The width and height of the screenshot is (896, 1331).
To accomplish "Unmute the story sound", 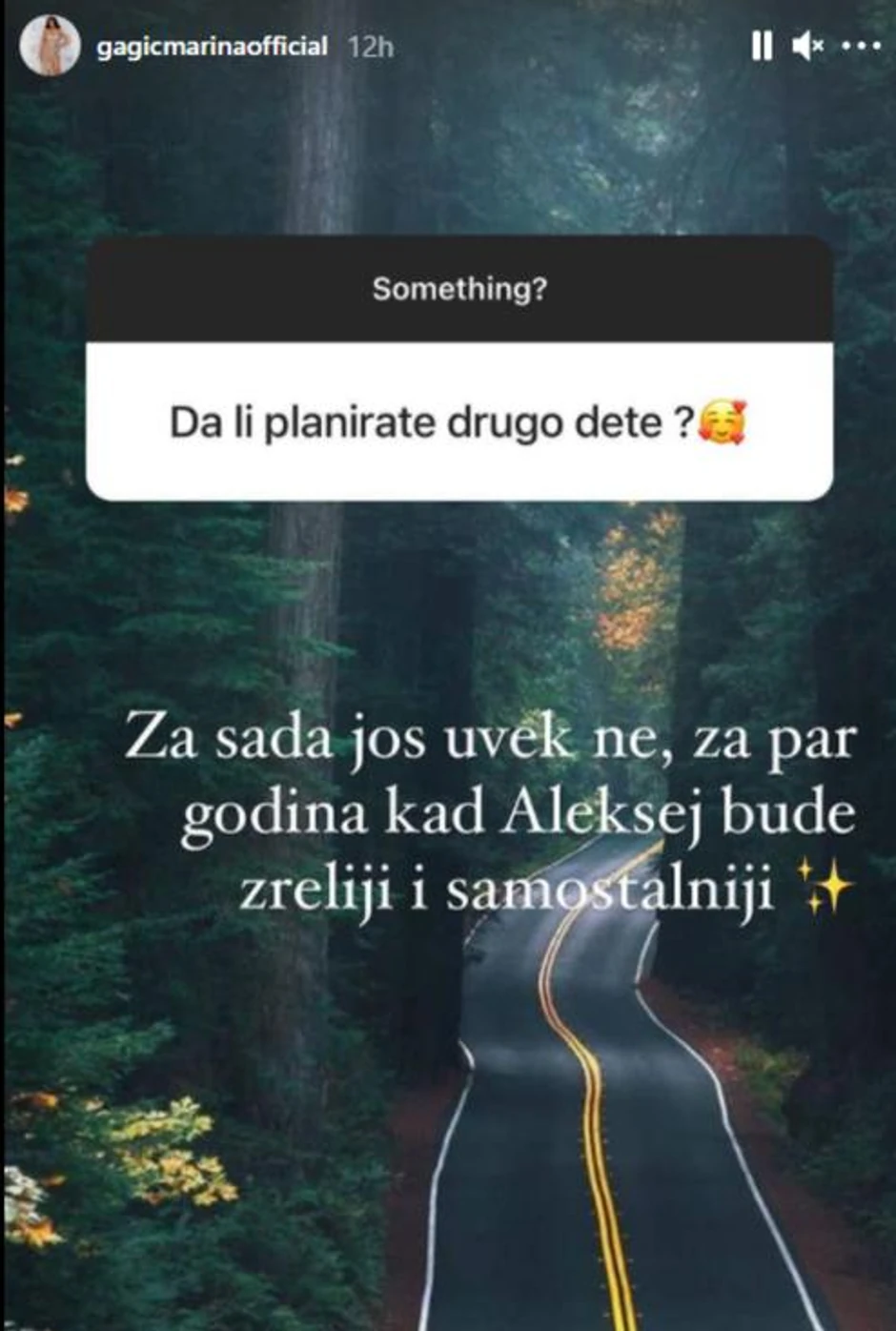I will [808, 45].
